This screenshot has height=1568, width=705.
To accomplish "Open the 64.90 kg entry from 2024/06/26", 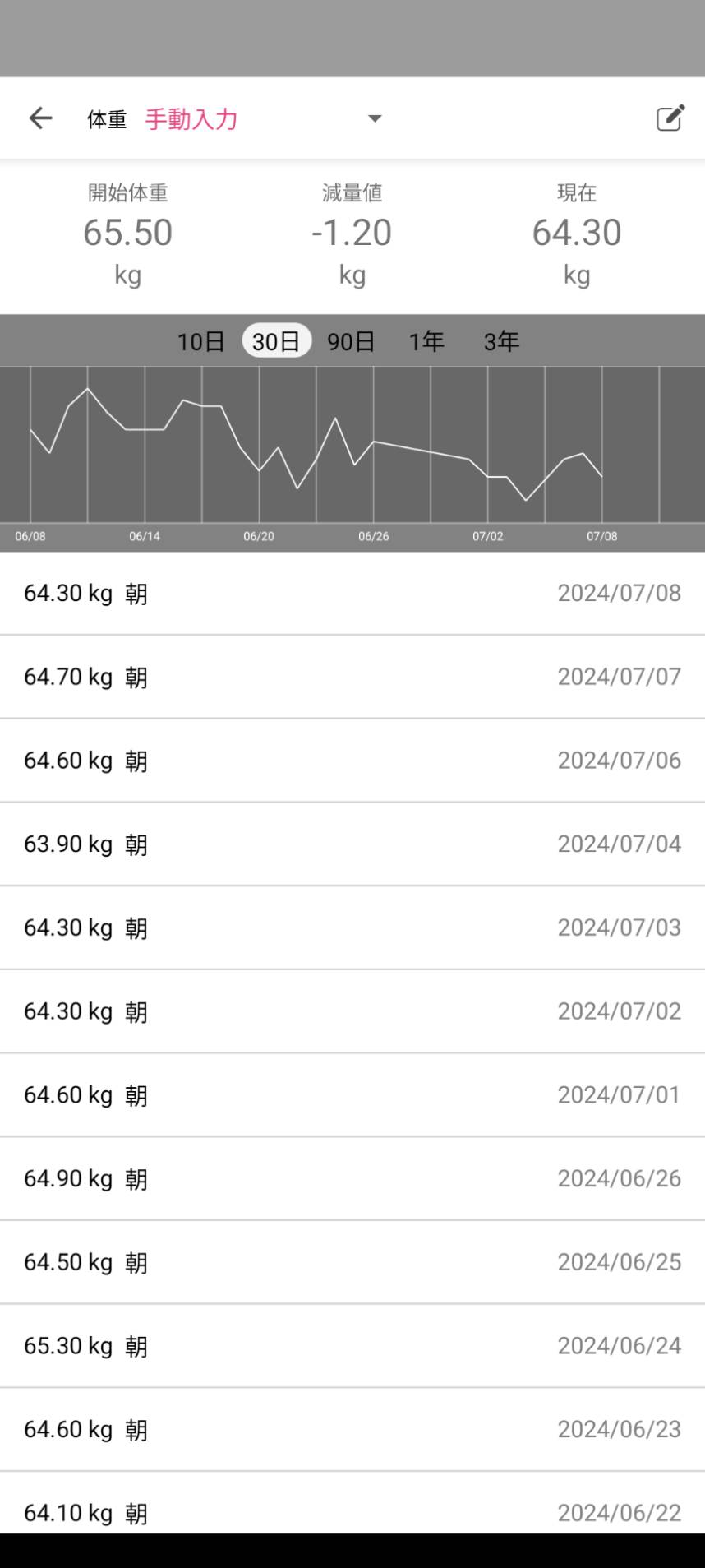I will [352, 1179].
